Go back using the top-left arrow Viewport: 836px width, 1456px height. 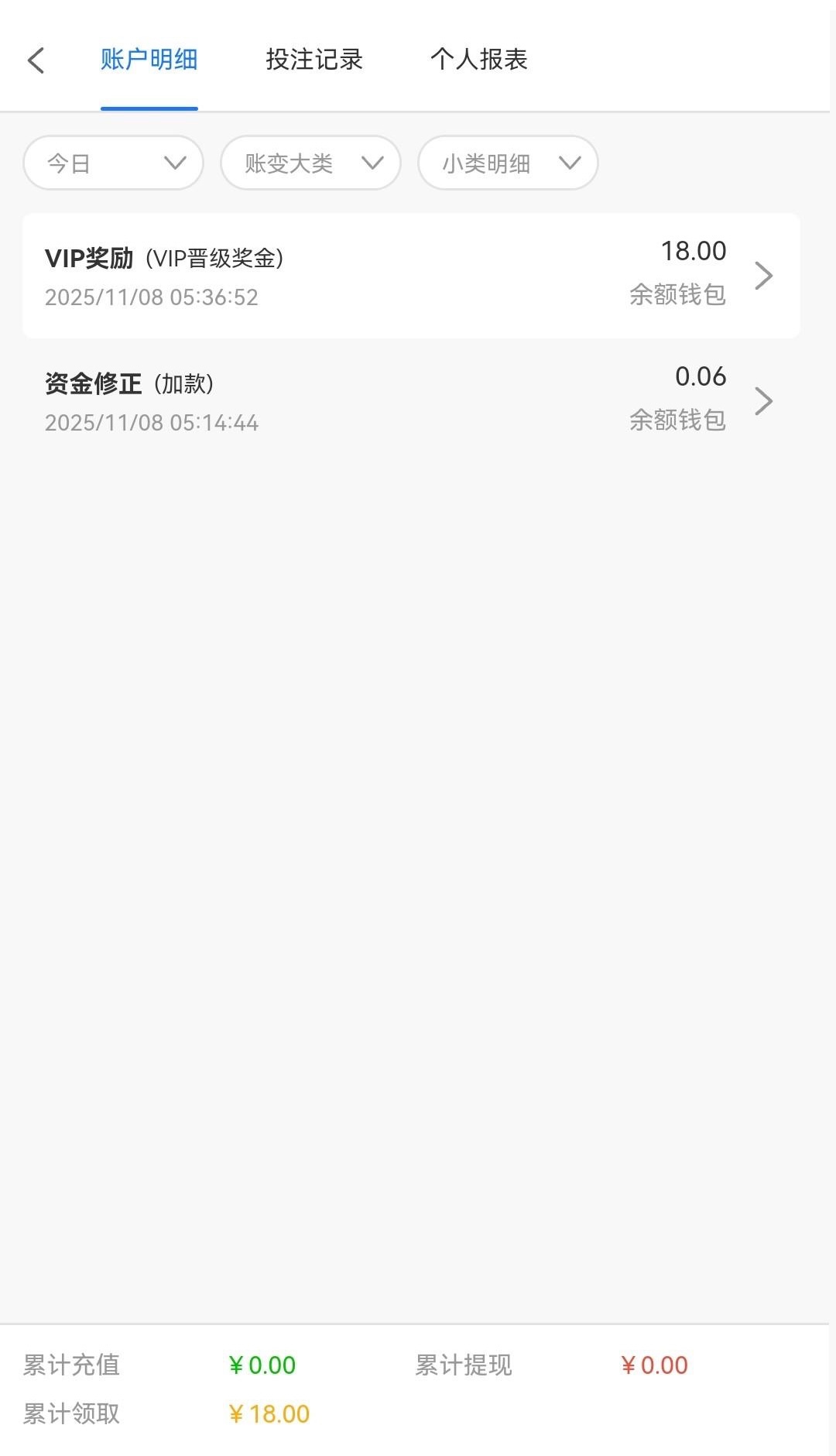coord(36,60)
